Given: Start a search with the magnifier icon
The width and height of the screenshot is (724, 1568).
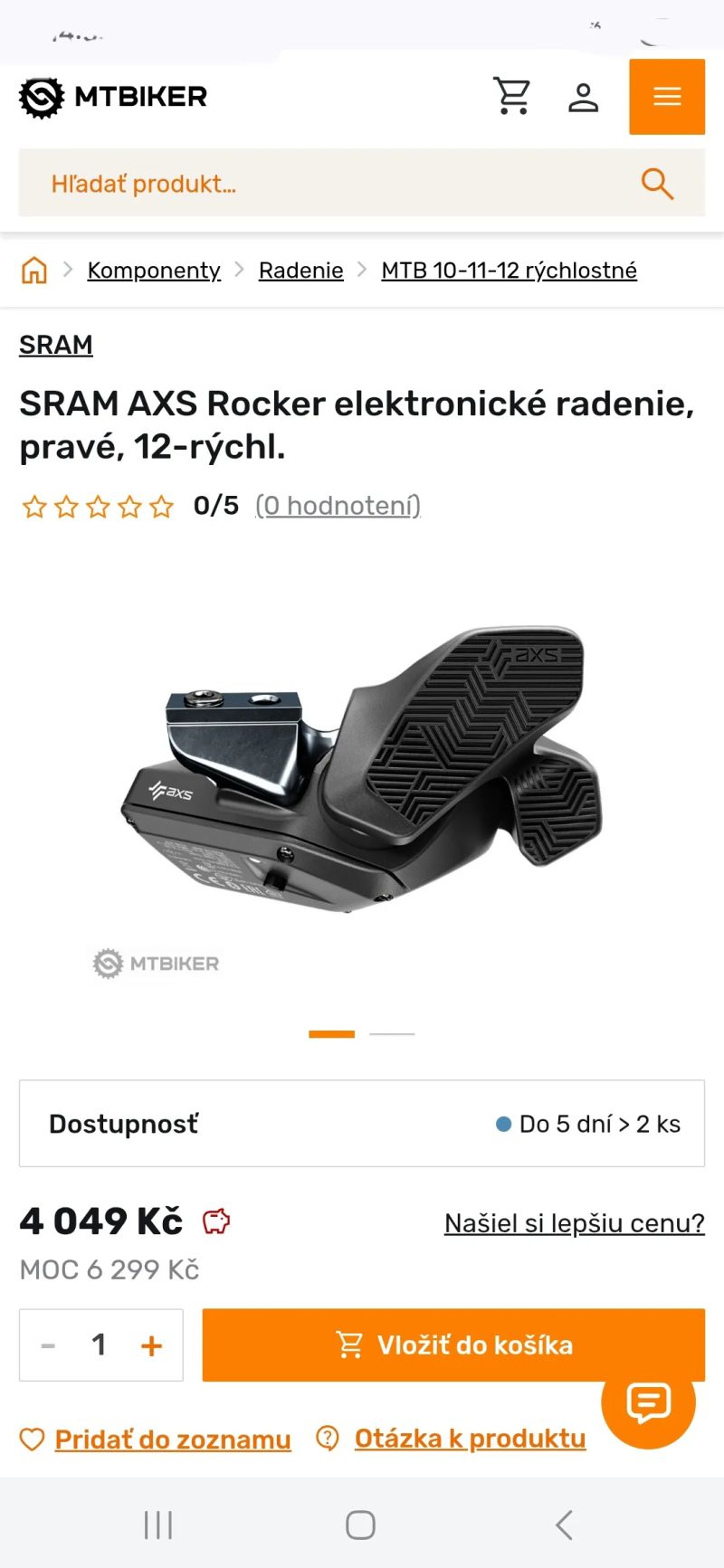Looking at the screenshot, I should [658, 184].
